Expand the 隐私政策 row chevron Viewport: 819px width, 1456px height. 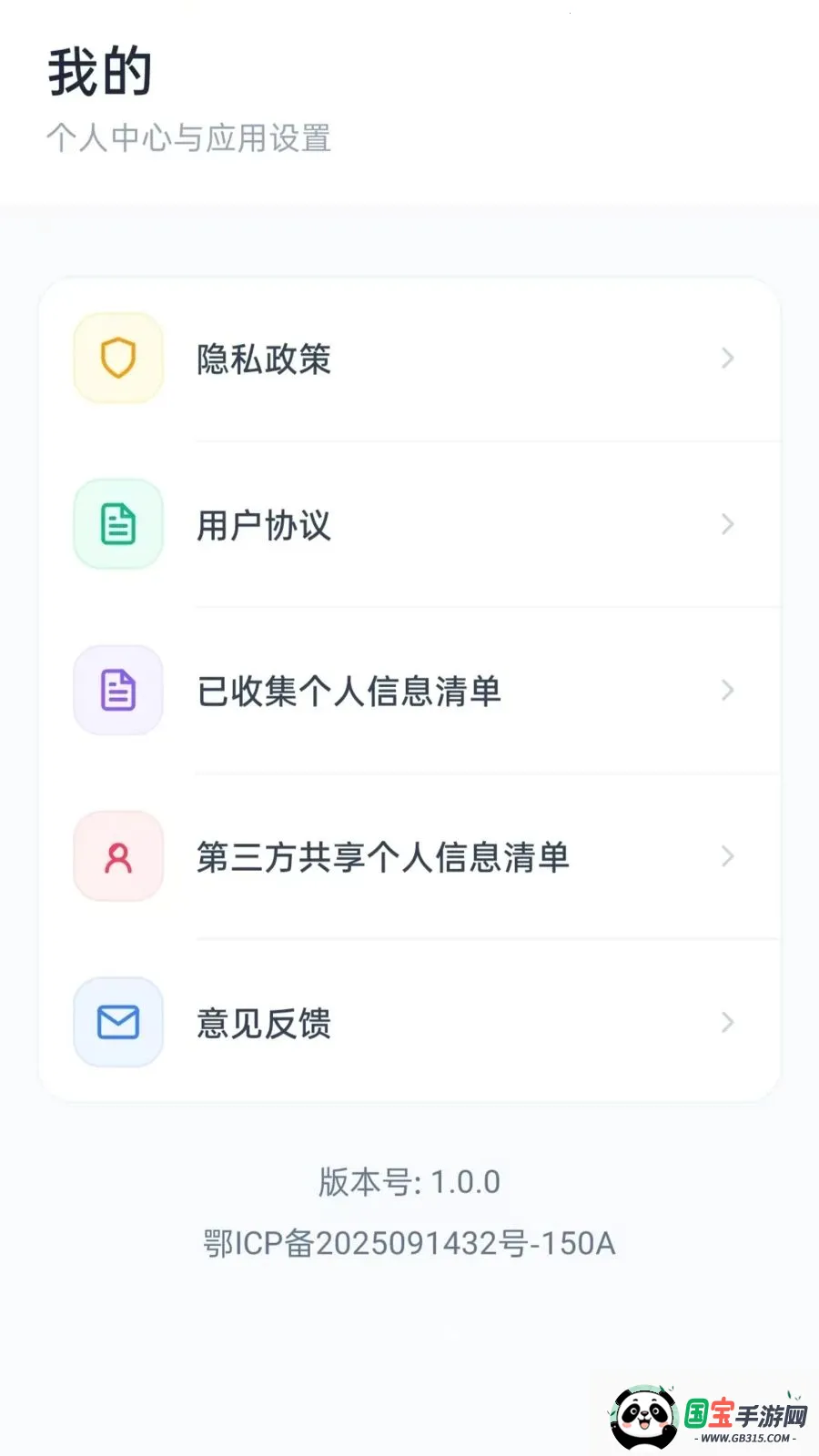[727, 358]
